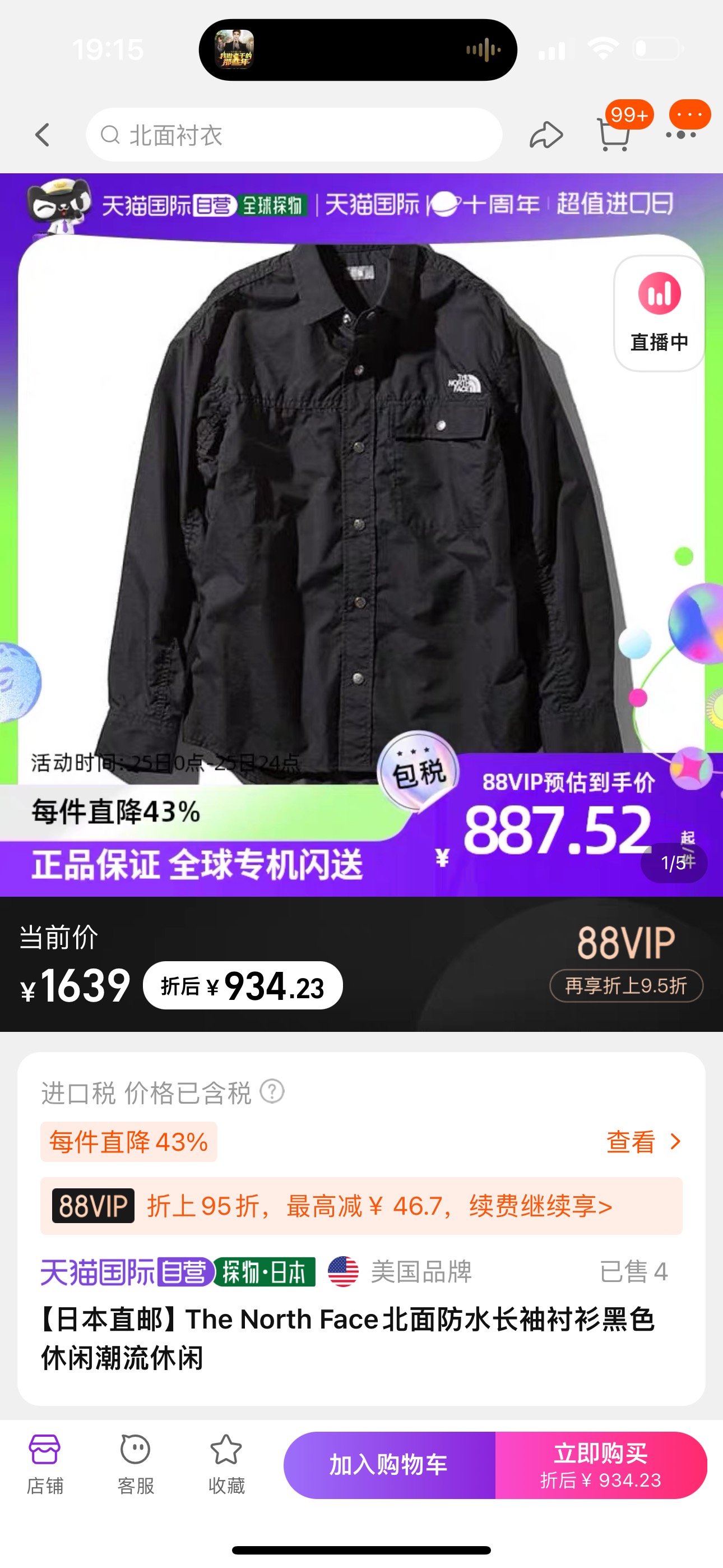Open the shopping cart
The height and width of the screenshot is (1568, 723).
point(614,133)
